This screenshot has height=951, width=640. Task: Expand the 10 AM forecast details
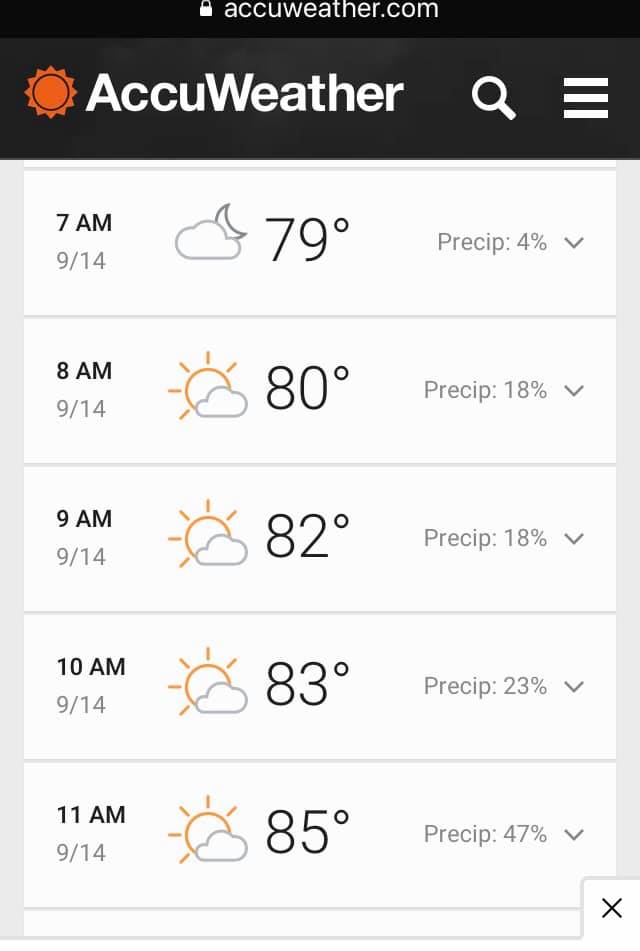[x=574, y=687]
